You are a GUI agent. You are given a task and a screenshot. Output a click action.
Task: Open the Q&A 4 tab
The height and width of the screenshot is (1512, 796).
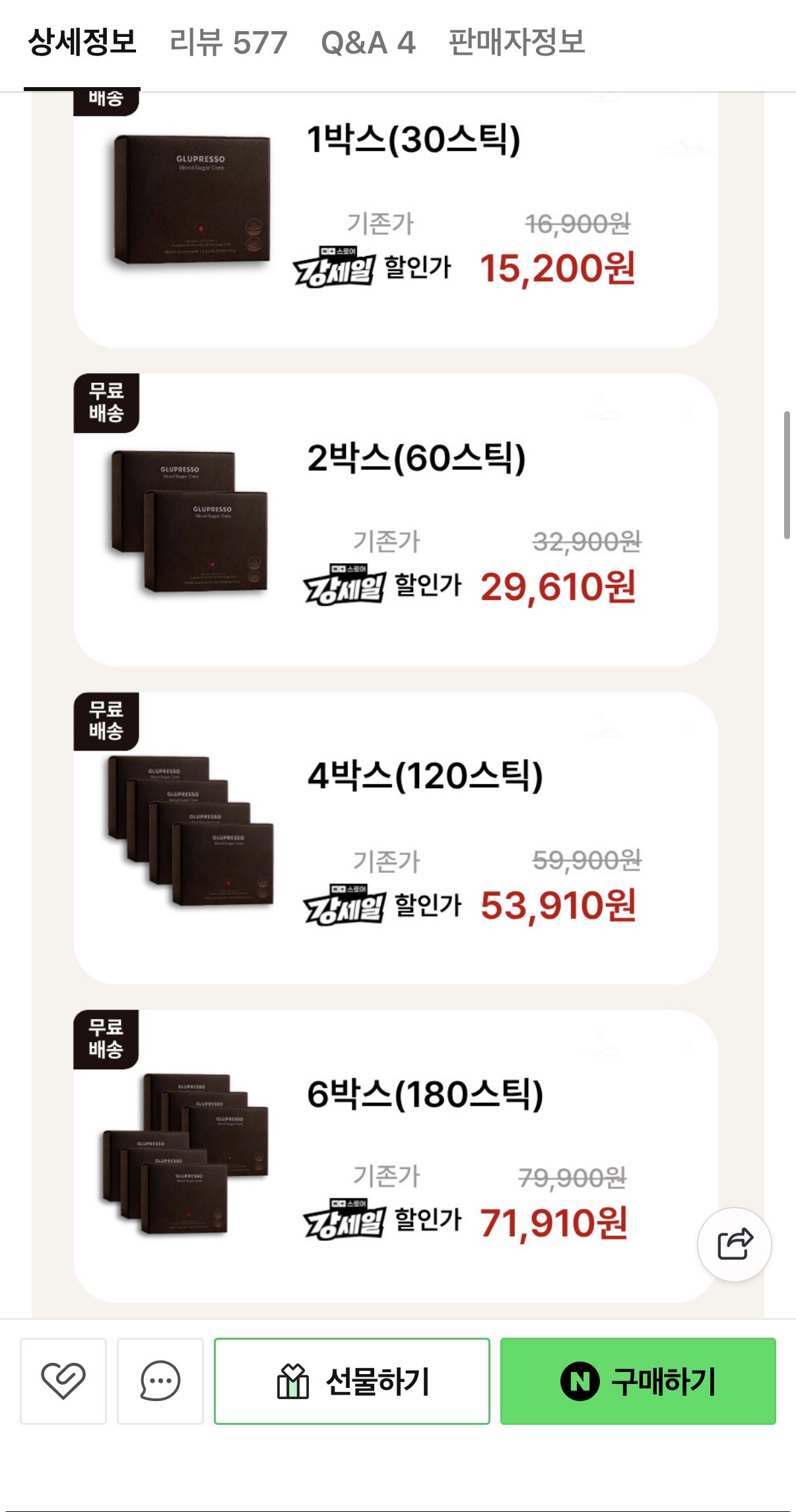point(368,43)
